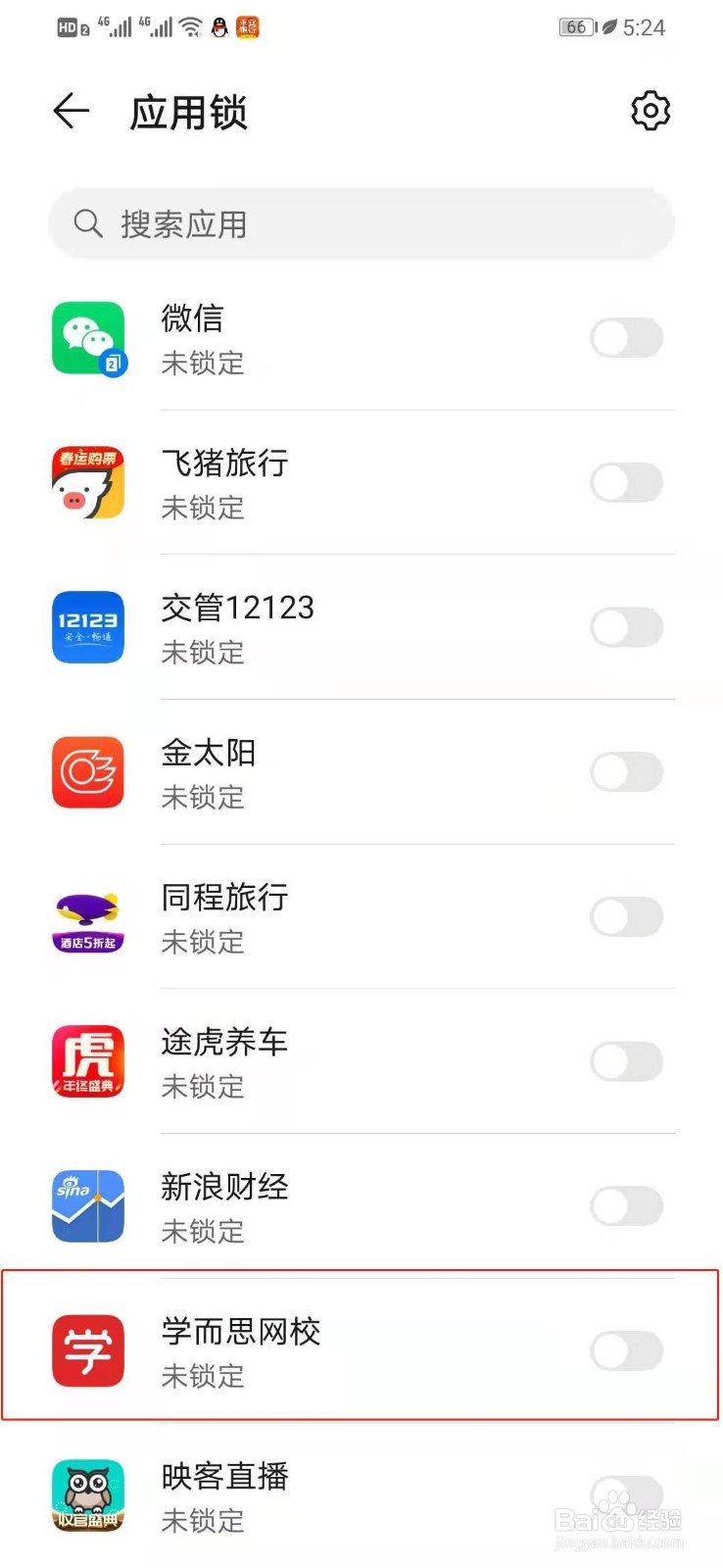Viewport: 723px width, 1568px height.
Task: Toggle the 途虎养车 lock switch
Action: [627, 1061]
